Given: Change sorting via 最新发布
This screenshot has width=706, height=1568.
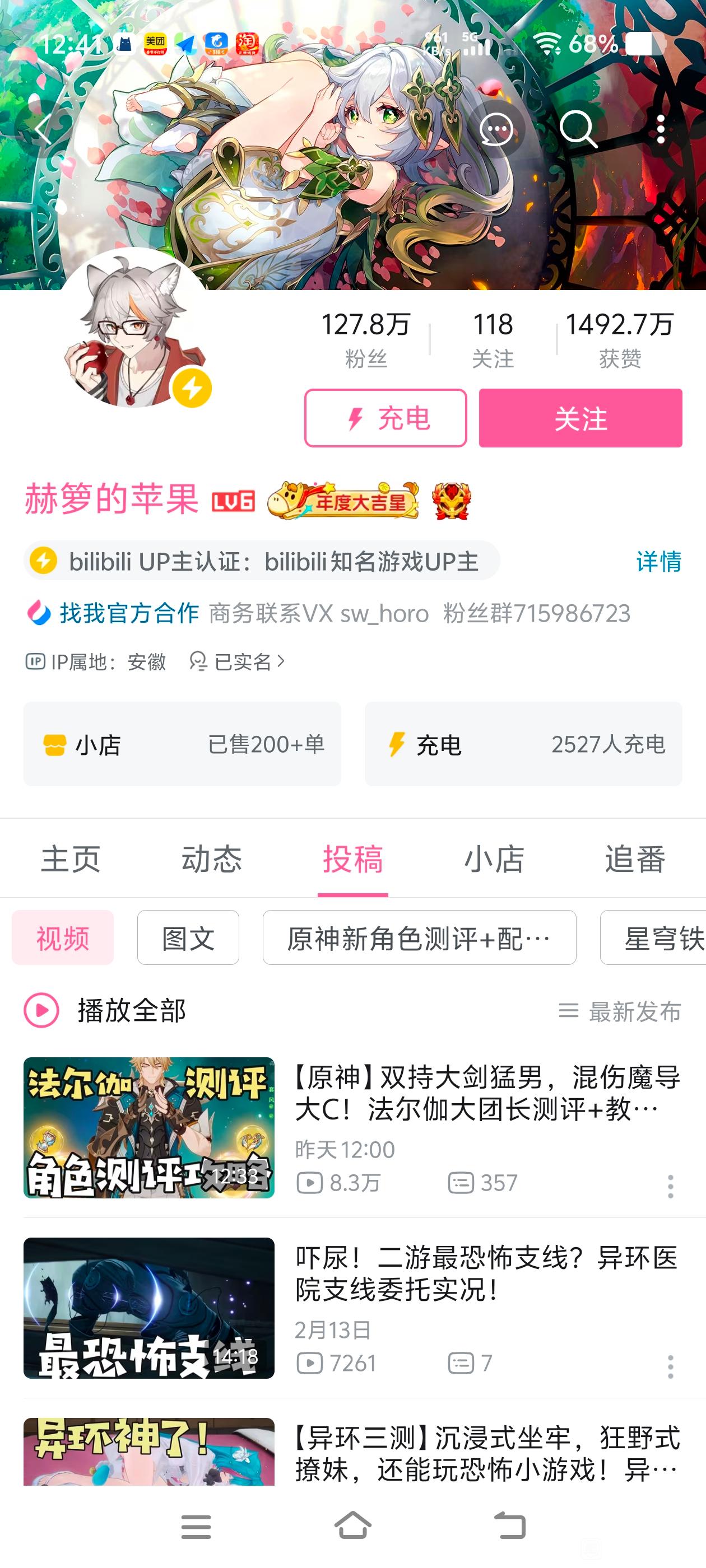Looking at the screenshot, I should 620,1011.
